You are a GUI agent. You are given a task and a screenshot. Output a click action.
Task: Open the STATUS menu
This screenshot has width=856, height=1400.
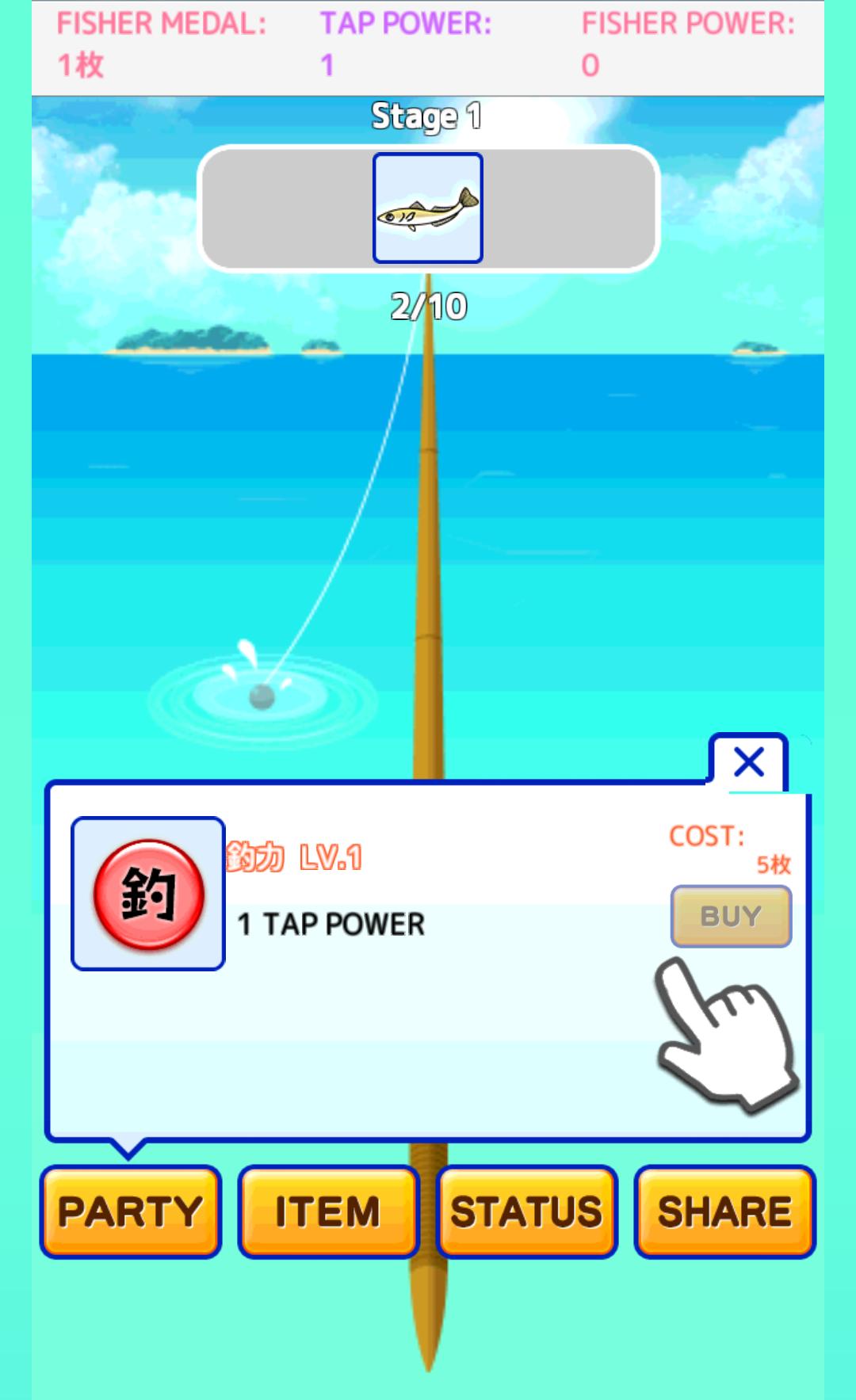pyautogui.click(x=526, y=1211)
